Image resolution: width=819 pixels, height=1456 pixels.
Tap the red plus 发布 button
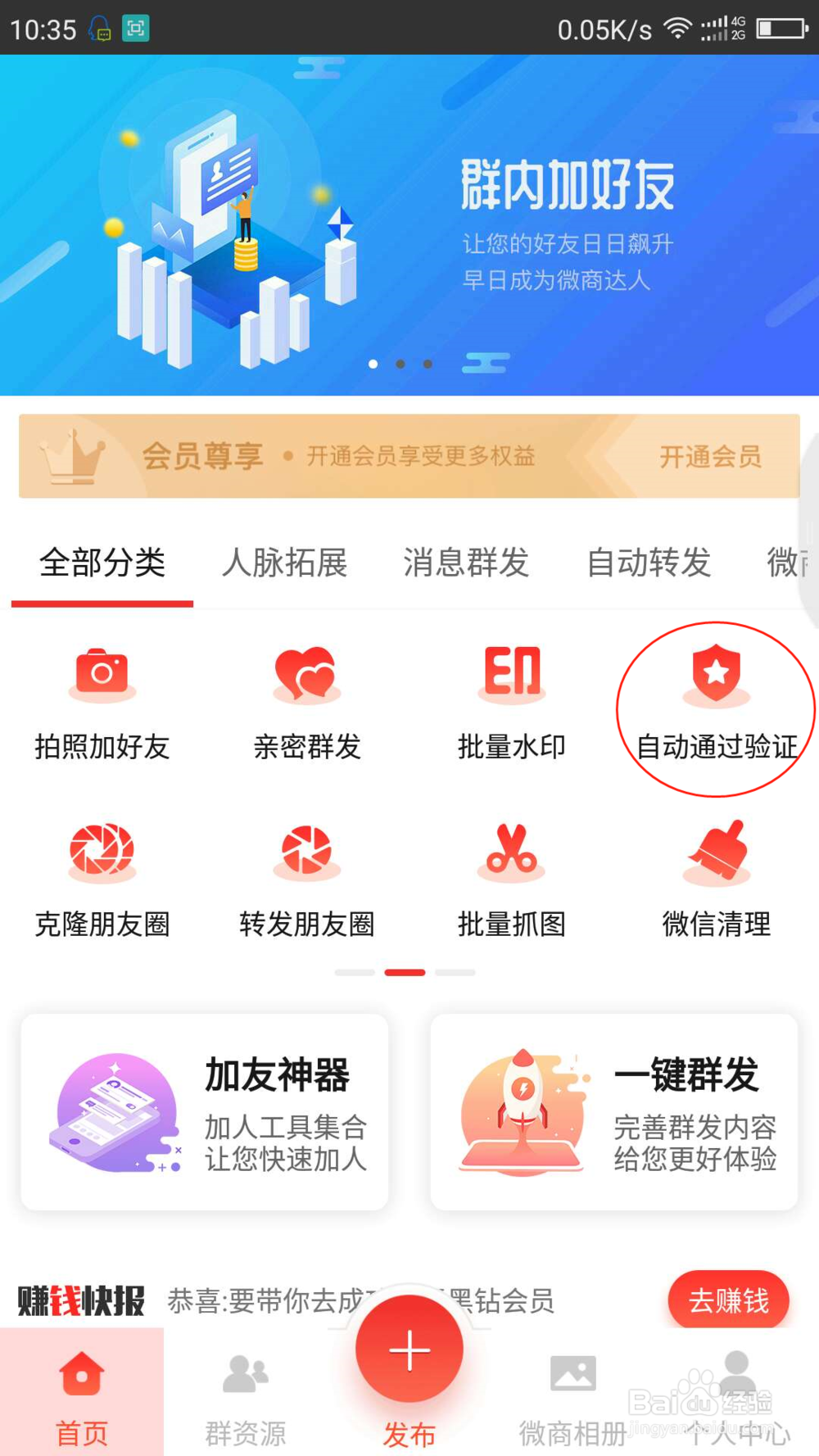point(409,1350)
